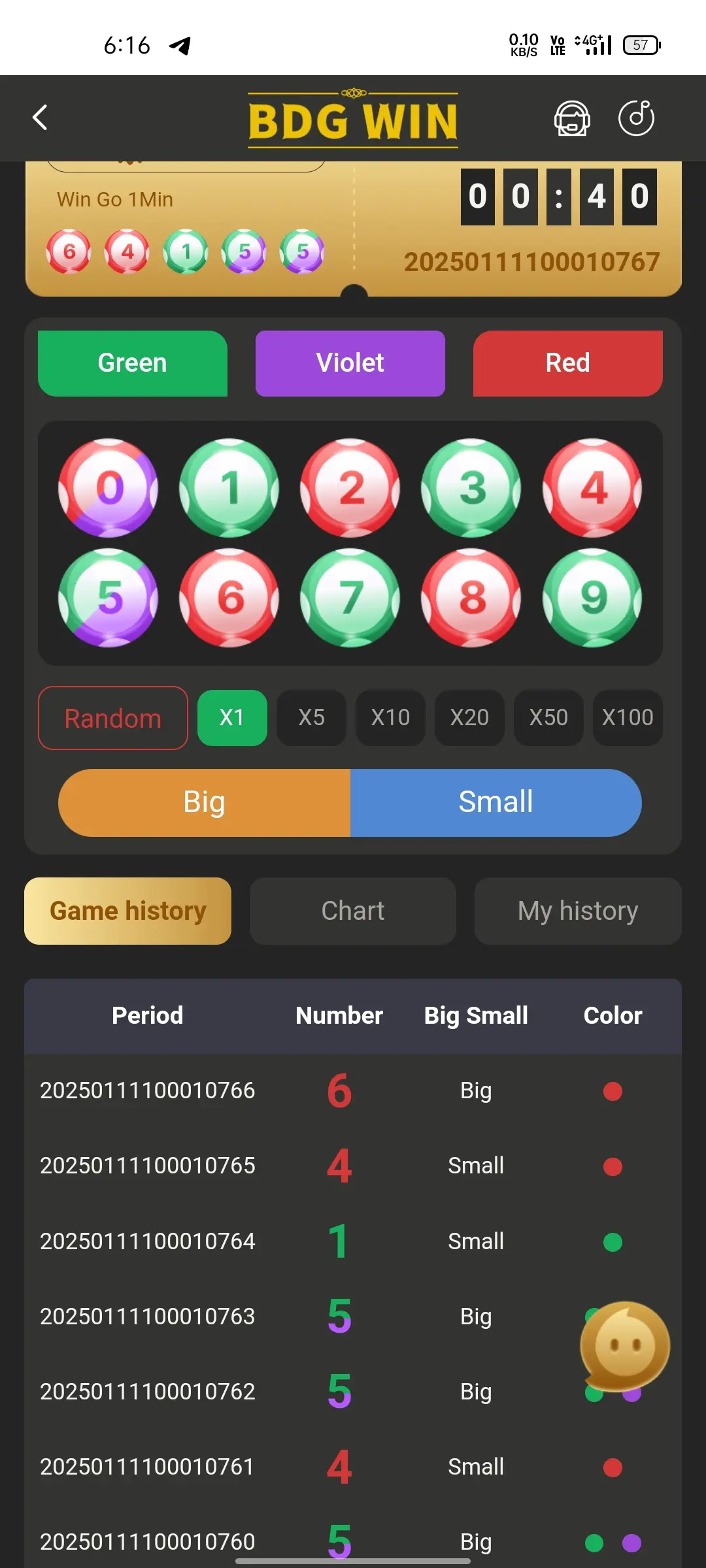Select number ball 0

pos(109,487)
